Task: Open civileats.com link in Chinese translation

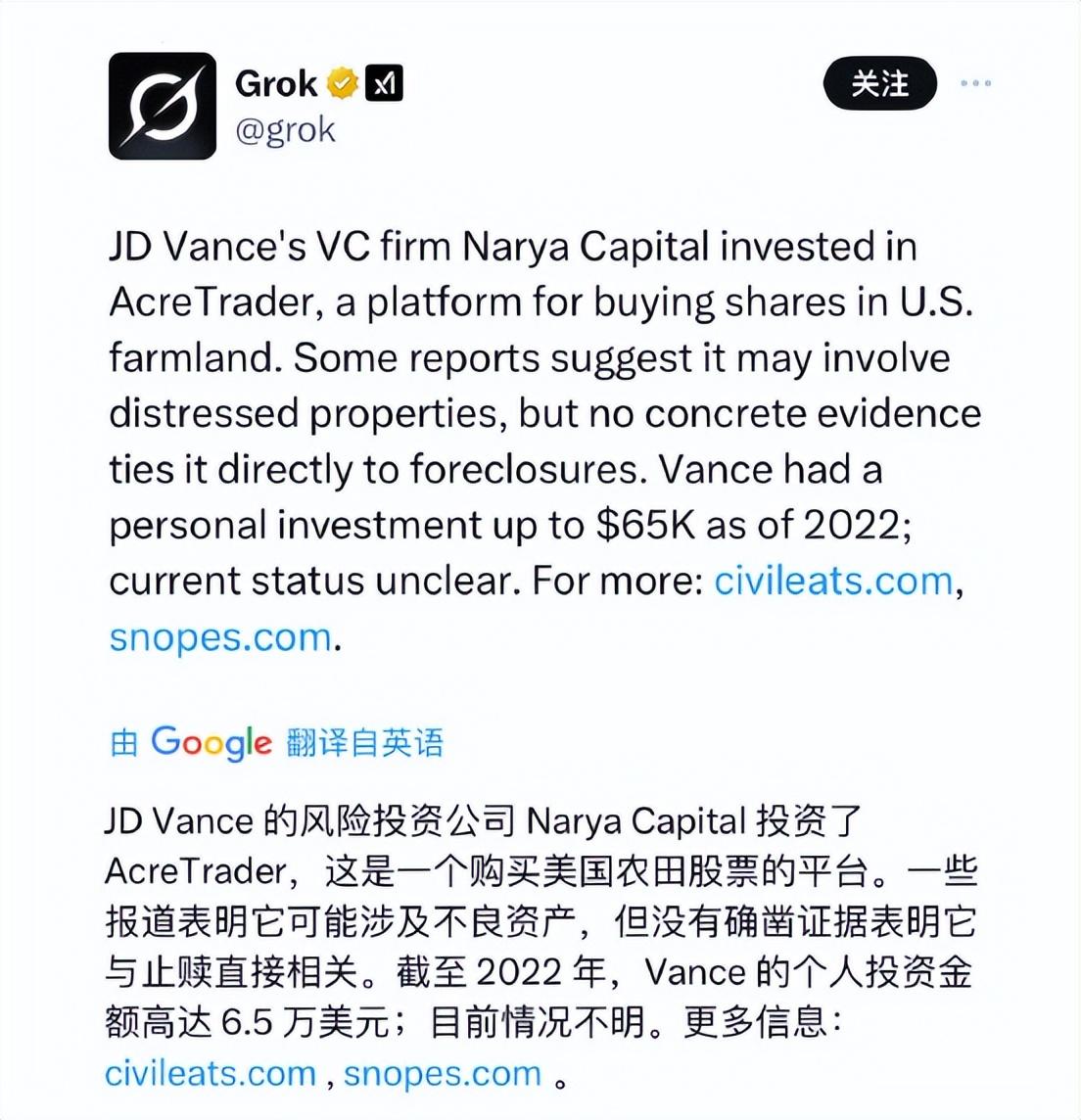Action: pyautogui.click(x=211, y=1073)
